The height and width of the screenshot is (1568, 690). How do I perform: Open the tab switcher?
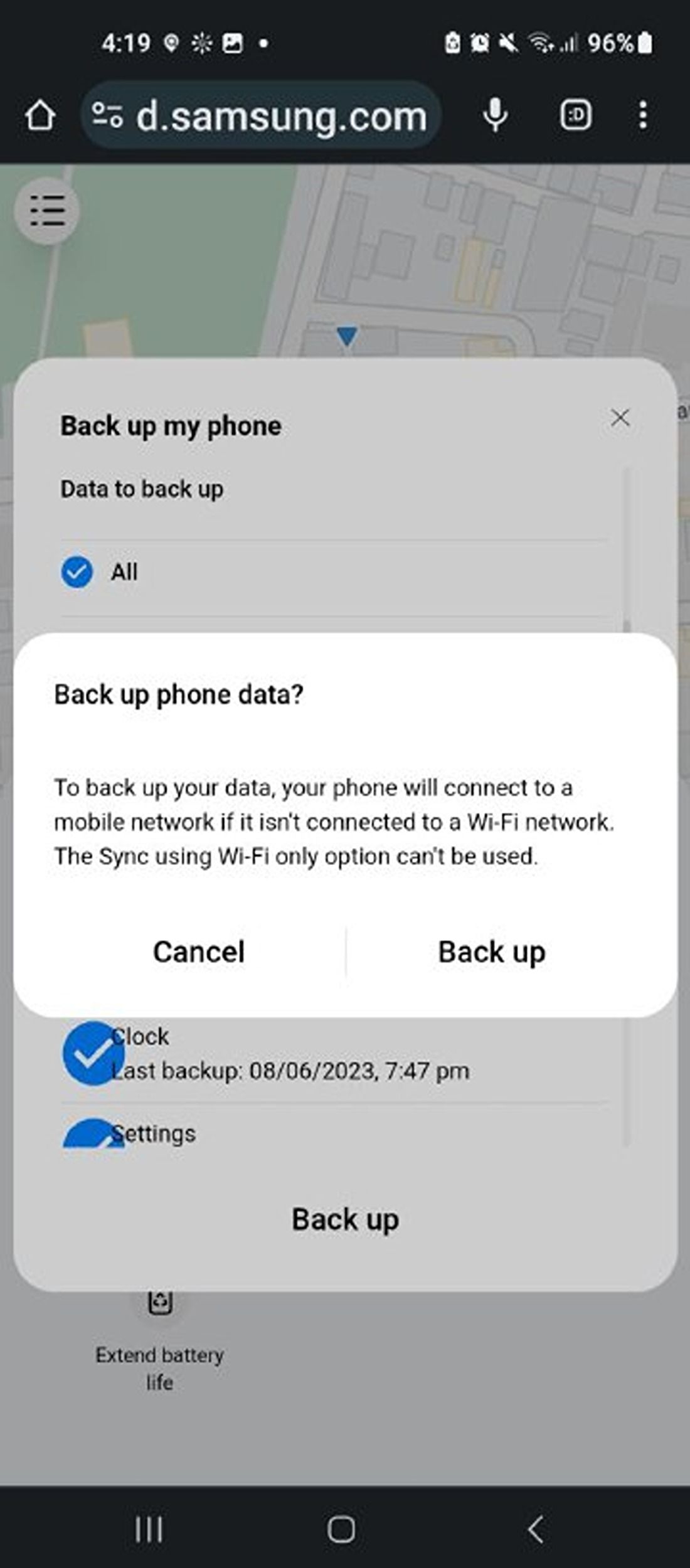pyautogui.click(x=575, y=115)
